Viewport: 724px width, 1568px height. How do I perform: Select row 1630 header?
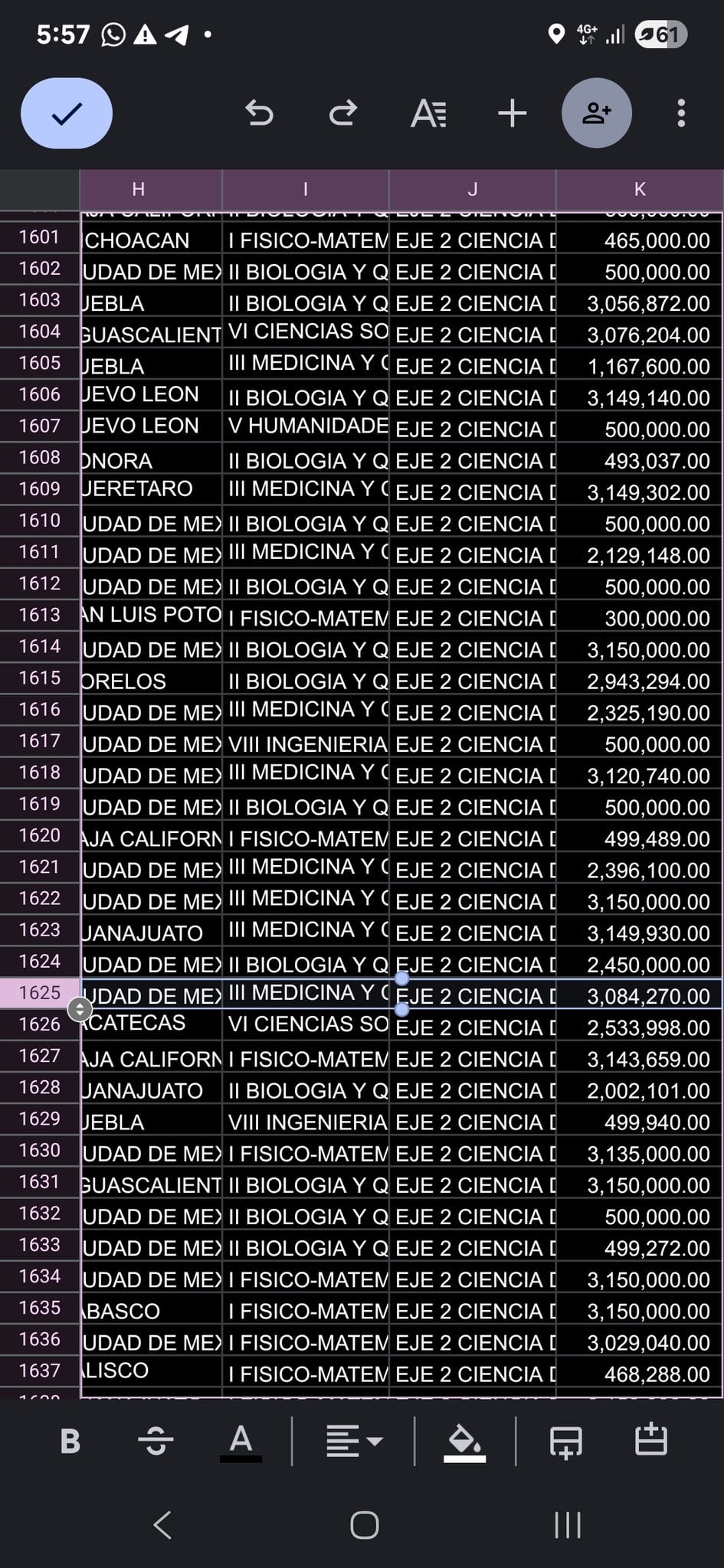tap(40, 1150)
